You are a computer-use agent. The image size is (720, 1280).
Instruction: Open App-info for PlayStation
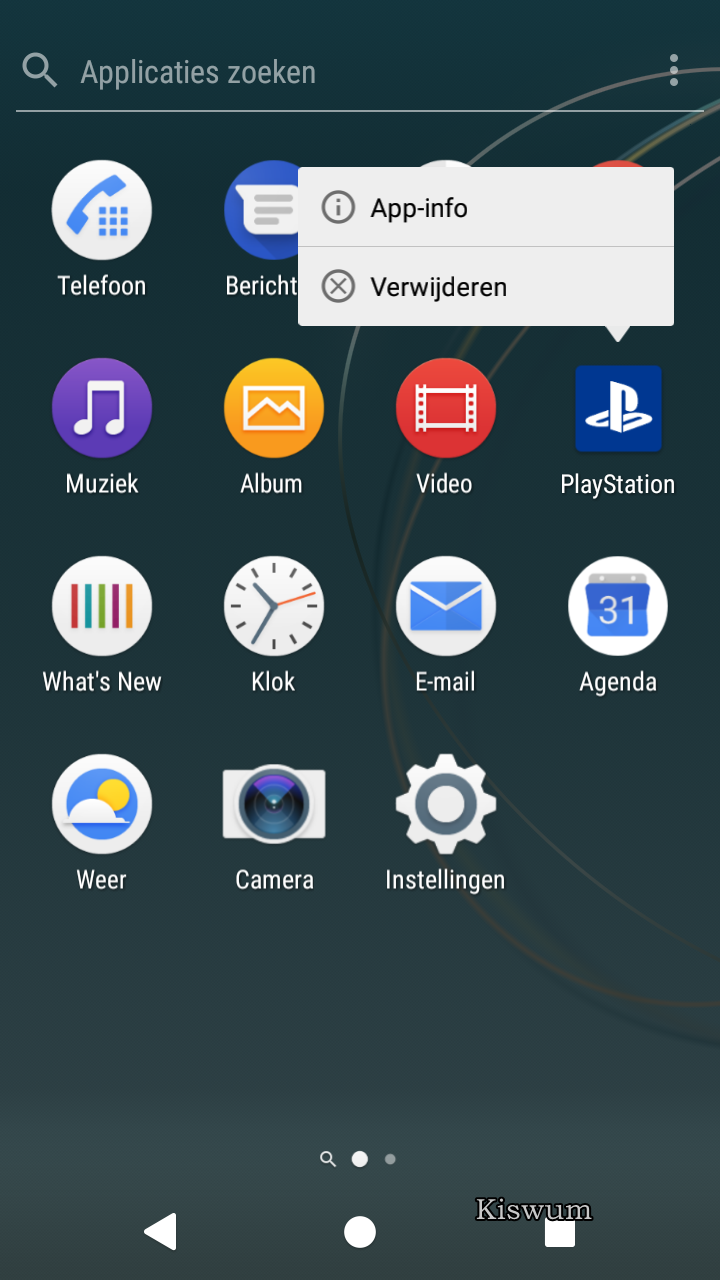point(486,207)
